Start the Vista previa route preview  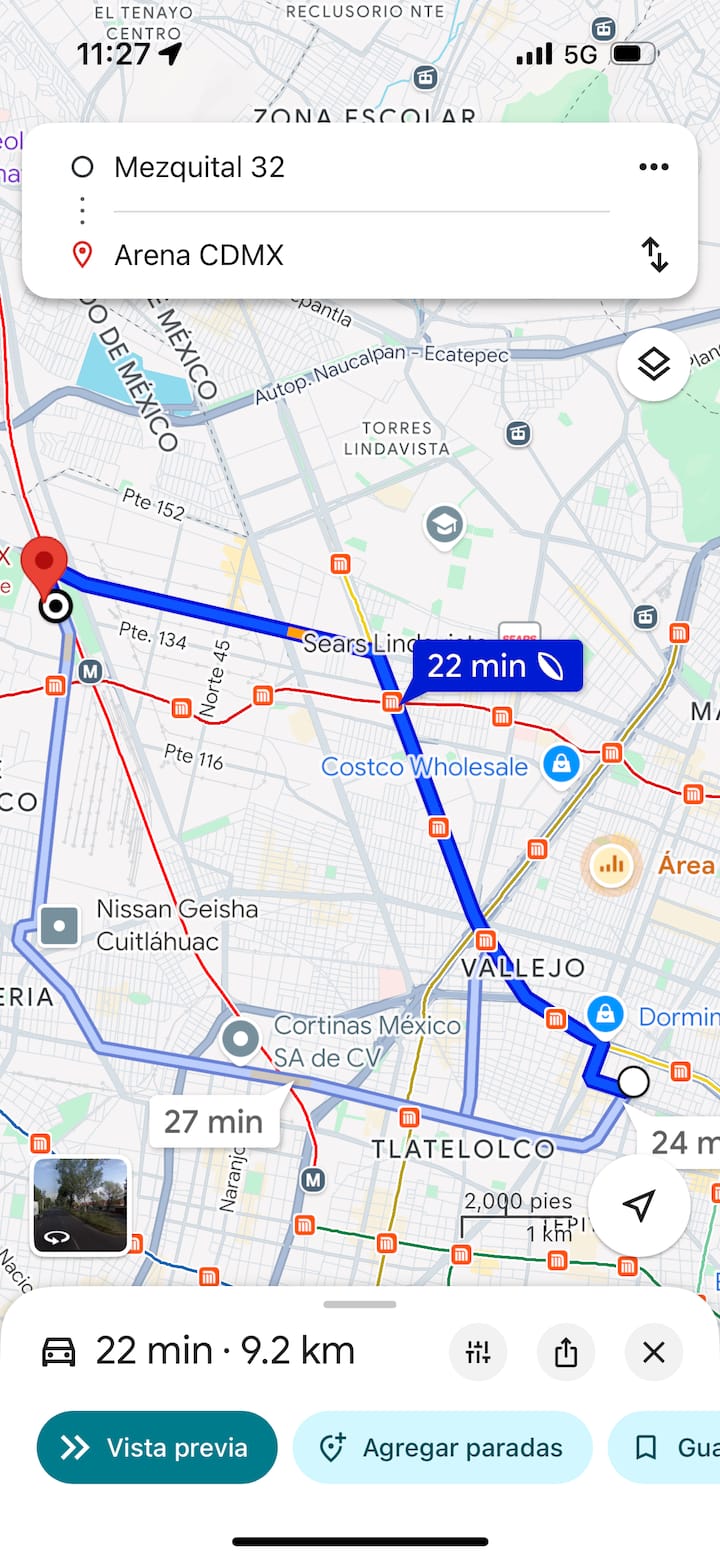[x=157, y=1447]
